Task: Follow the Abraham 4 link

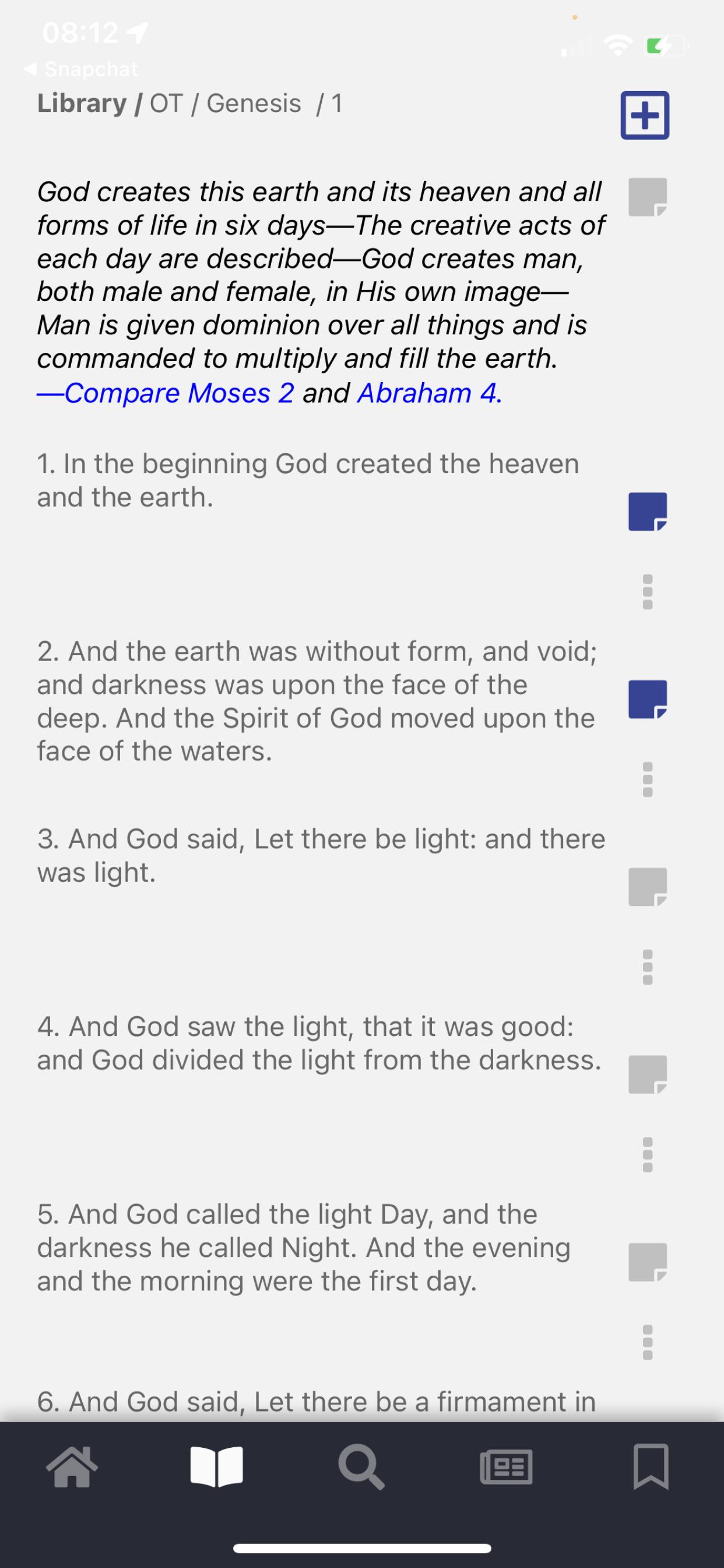Action: pos(429,393)
